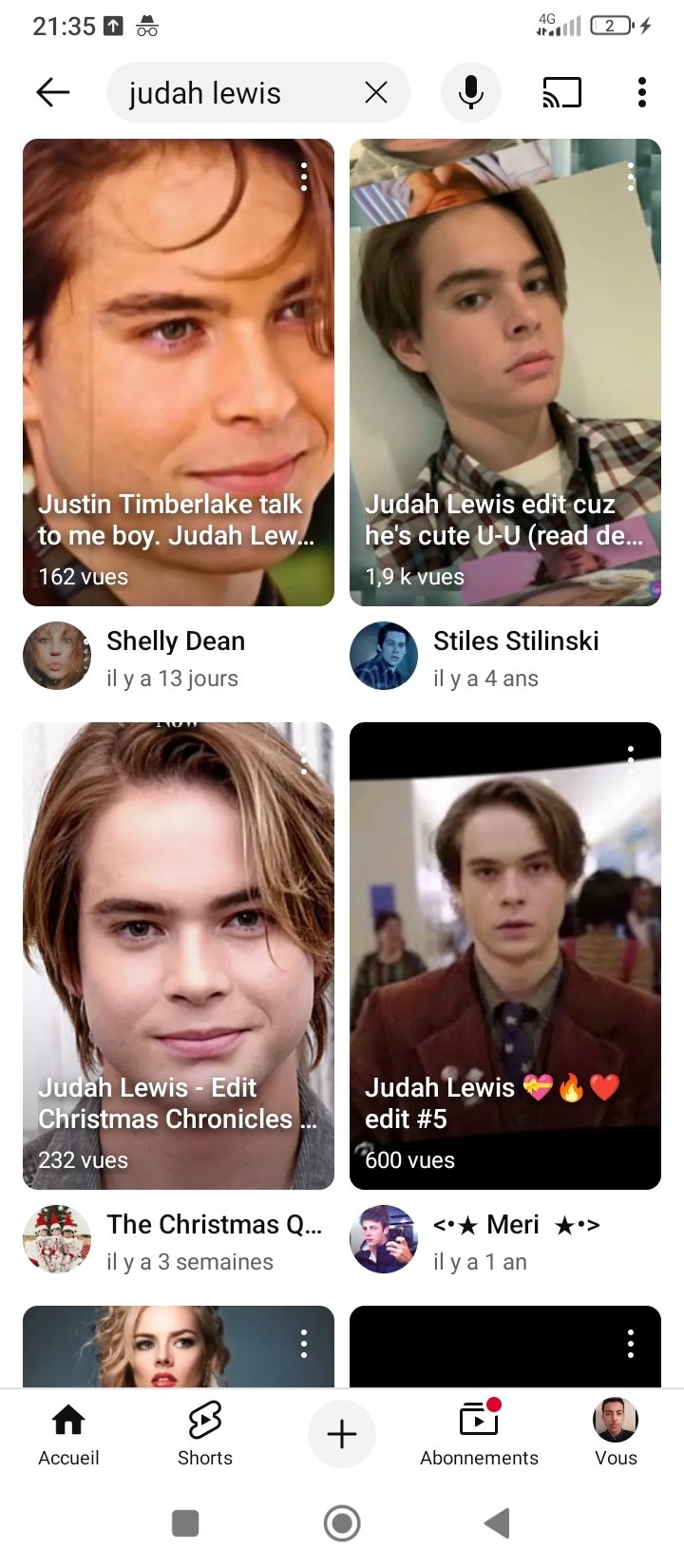
Task: Start a voice search with the microphone
Action: pyautogui.click(x=470, y=92)
